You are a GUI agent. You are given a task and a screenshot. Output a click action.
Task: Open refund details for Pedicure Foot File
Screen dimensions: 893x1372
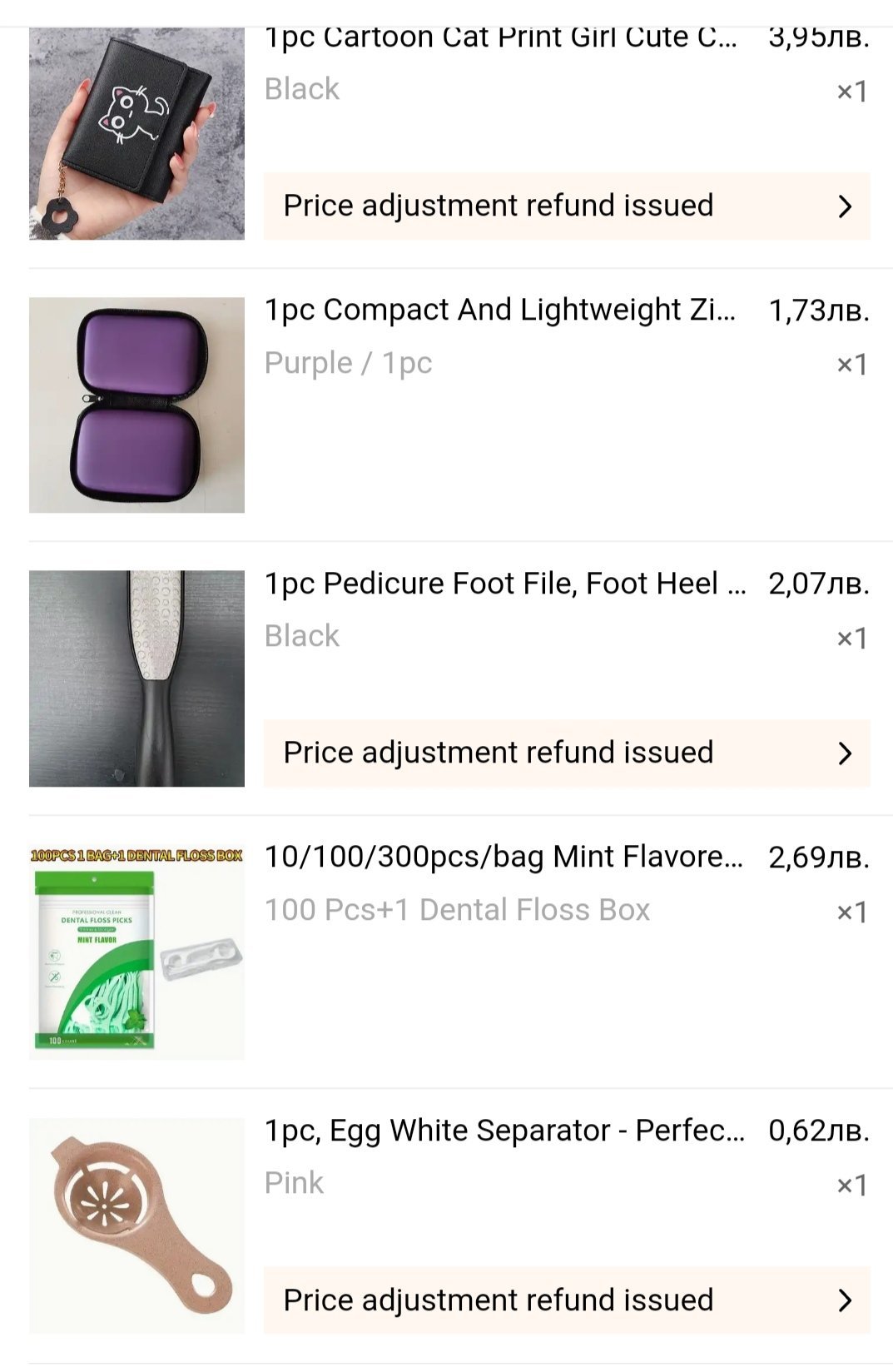click(x=566, y=753)
